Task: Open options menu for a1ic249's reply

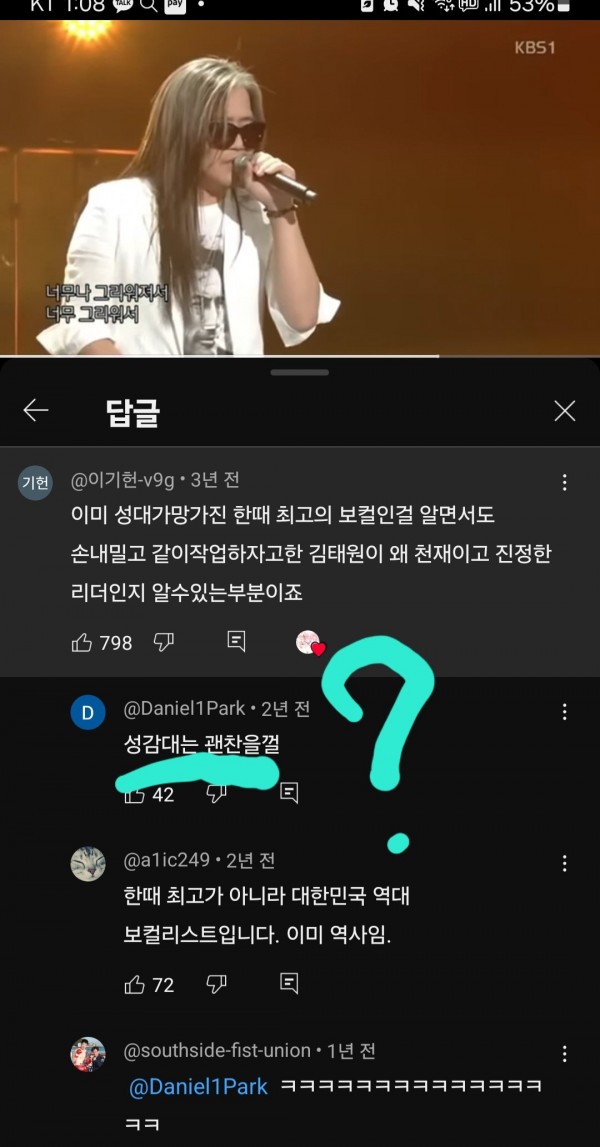Action: (565, 864)
